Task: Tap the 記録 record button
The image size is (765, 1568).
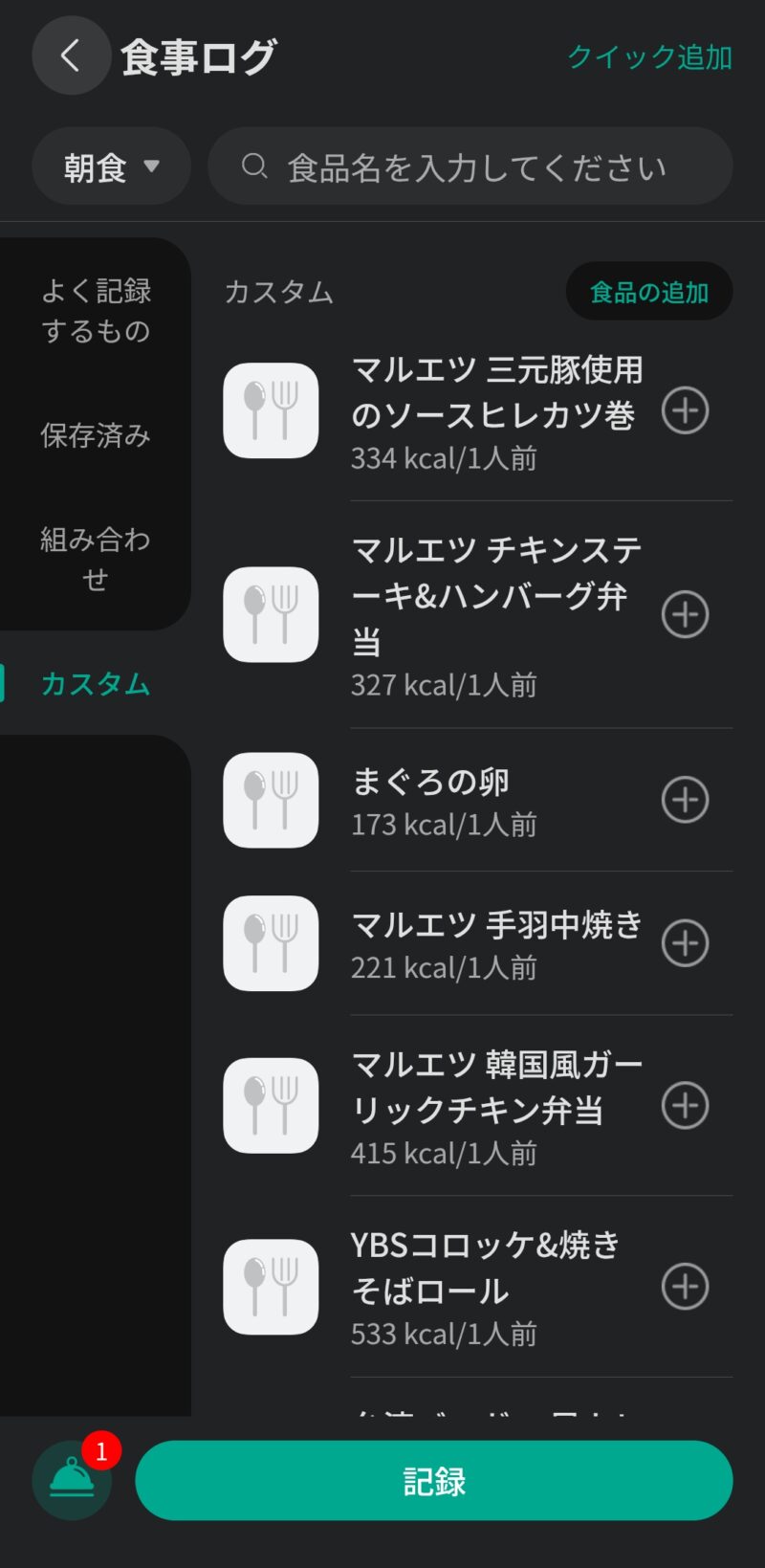Action: 433,1481
